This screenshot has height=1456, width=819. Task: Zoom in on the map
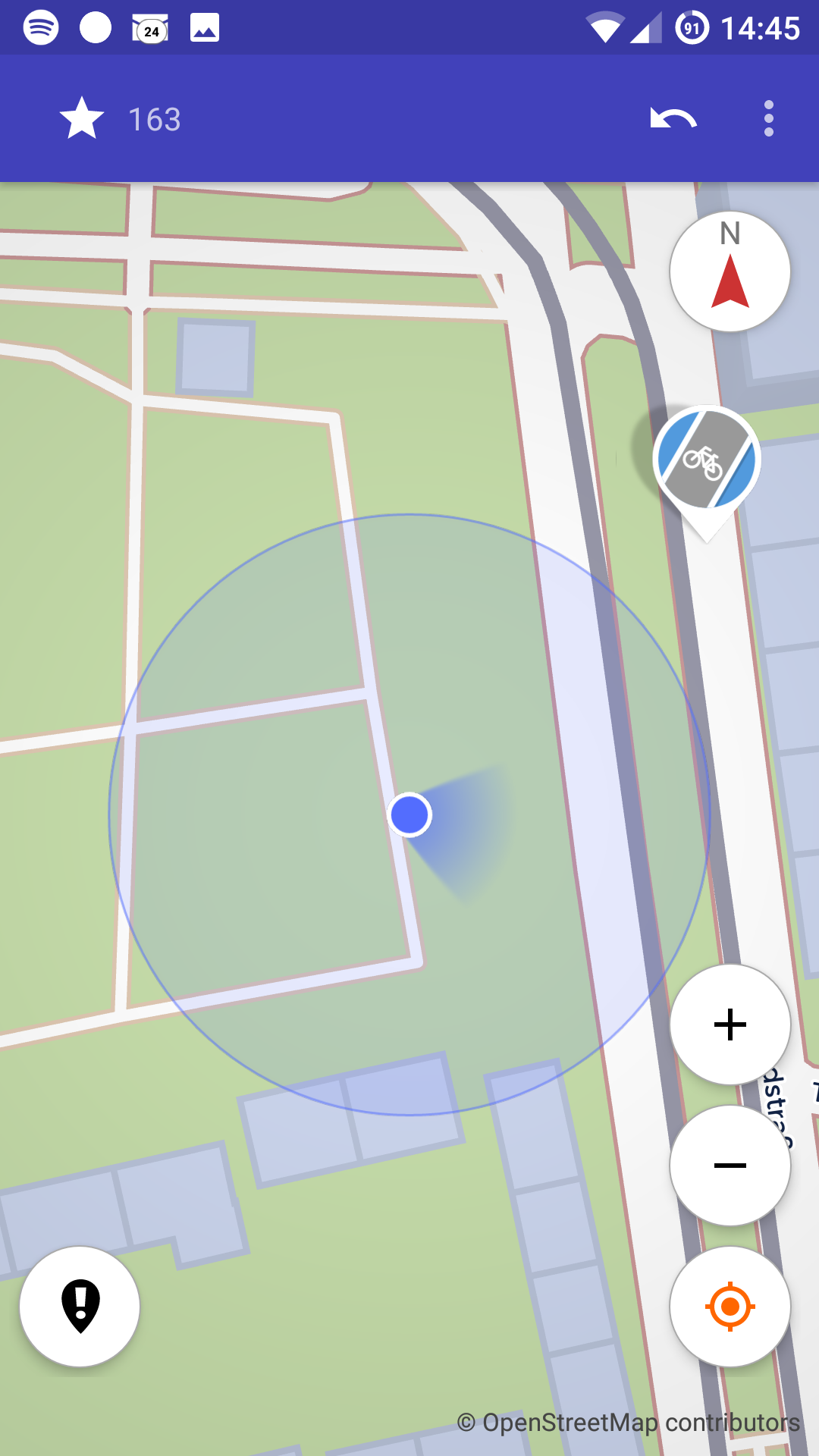click(x=730, y=1025)
